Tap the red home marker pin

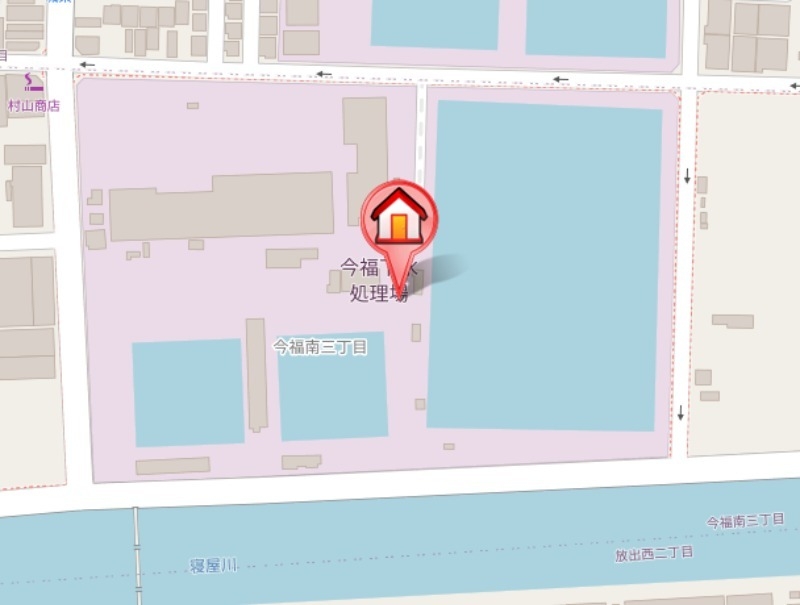point(399,219)
